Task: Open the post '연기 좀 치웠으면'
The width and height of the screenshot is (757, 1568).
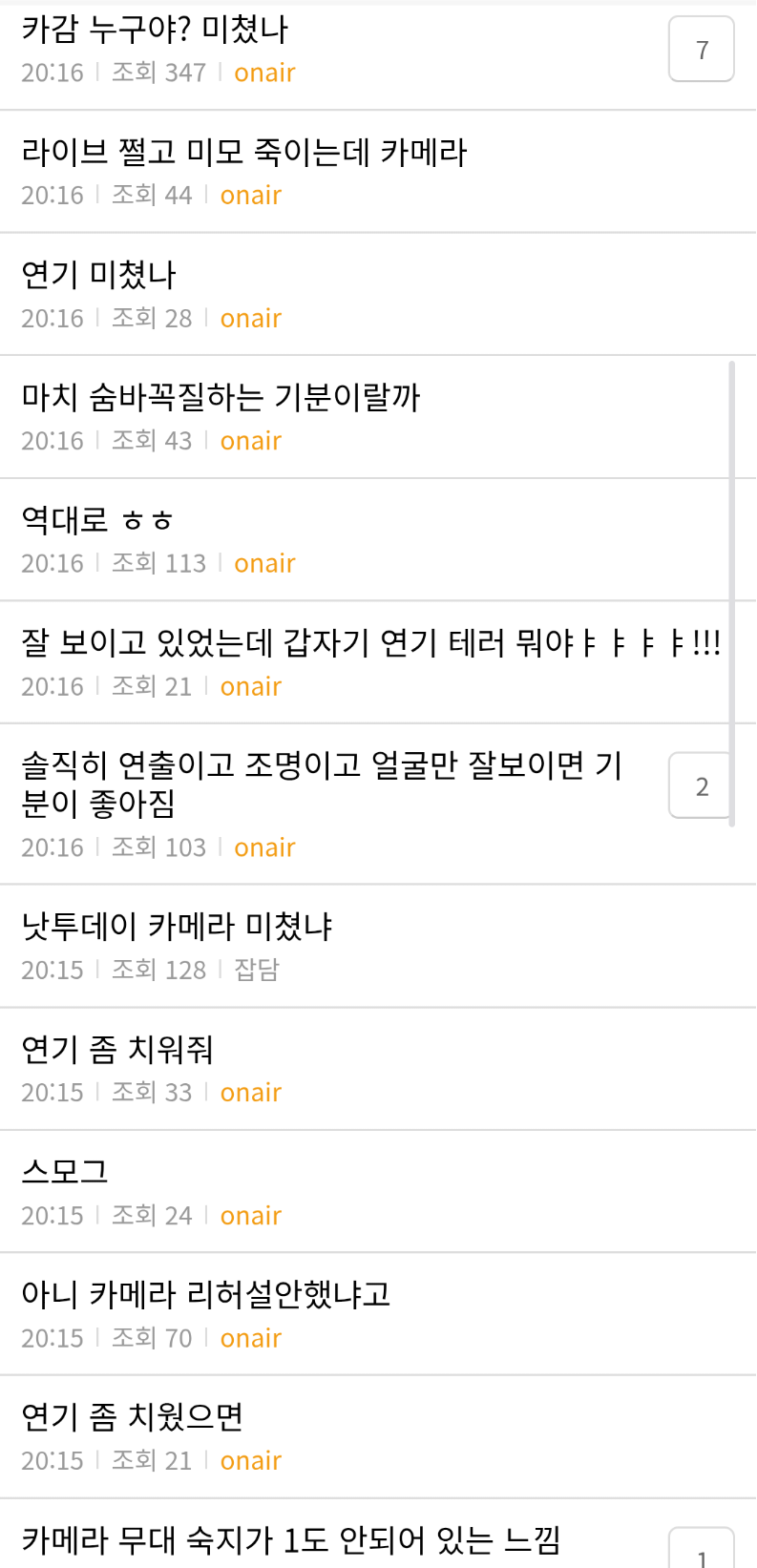Action: (x=133, y=1417)
